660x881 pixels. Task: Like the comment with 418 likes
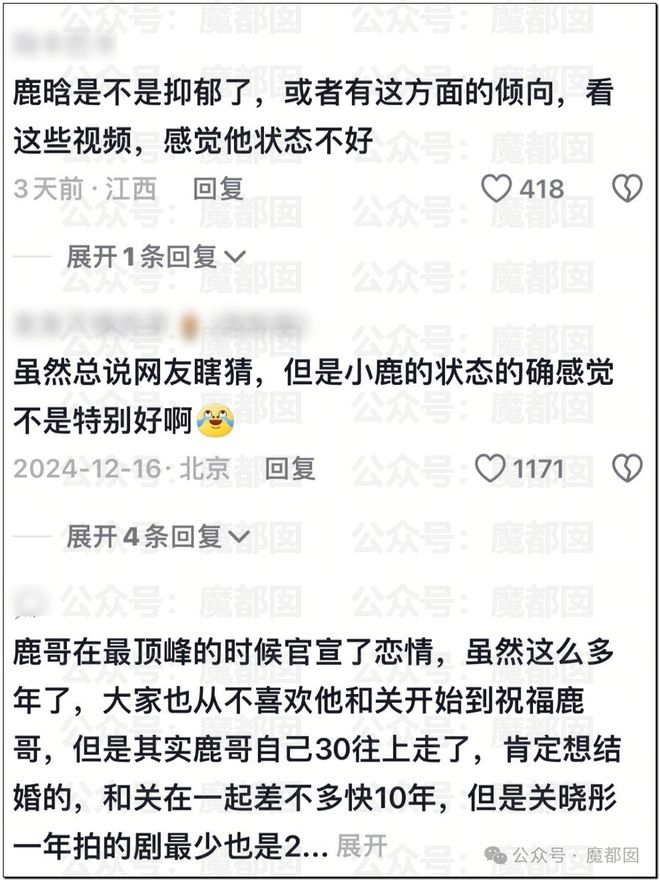(497, 188)
